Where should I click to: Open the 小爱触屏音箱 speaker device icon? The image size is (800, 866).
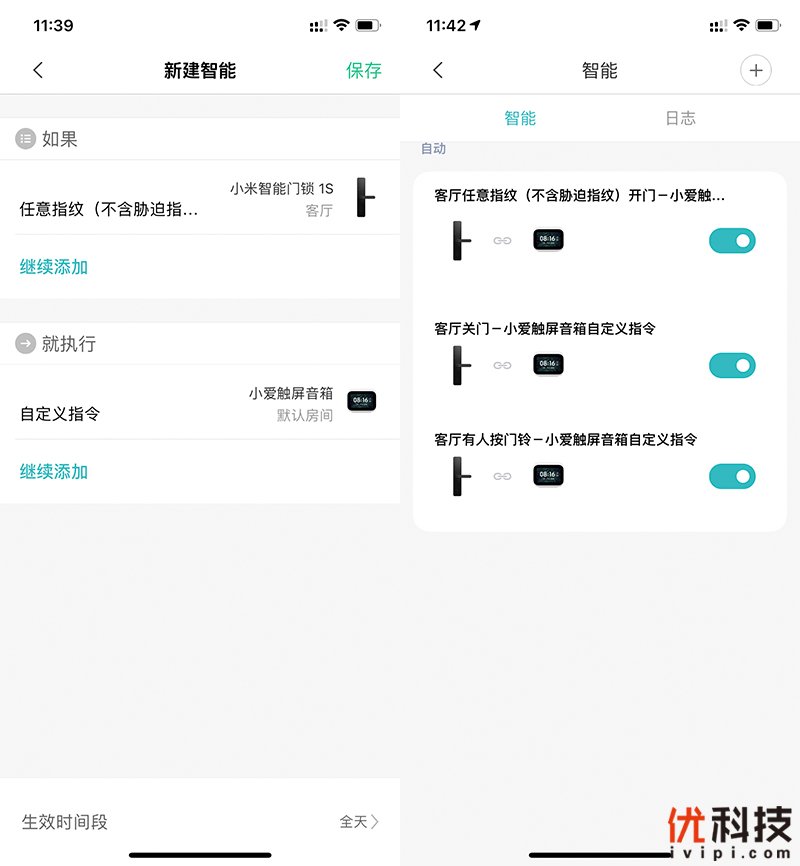click(361, 401)
